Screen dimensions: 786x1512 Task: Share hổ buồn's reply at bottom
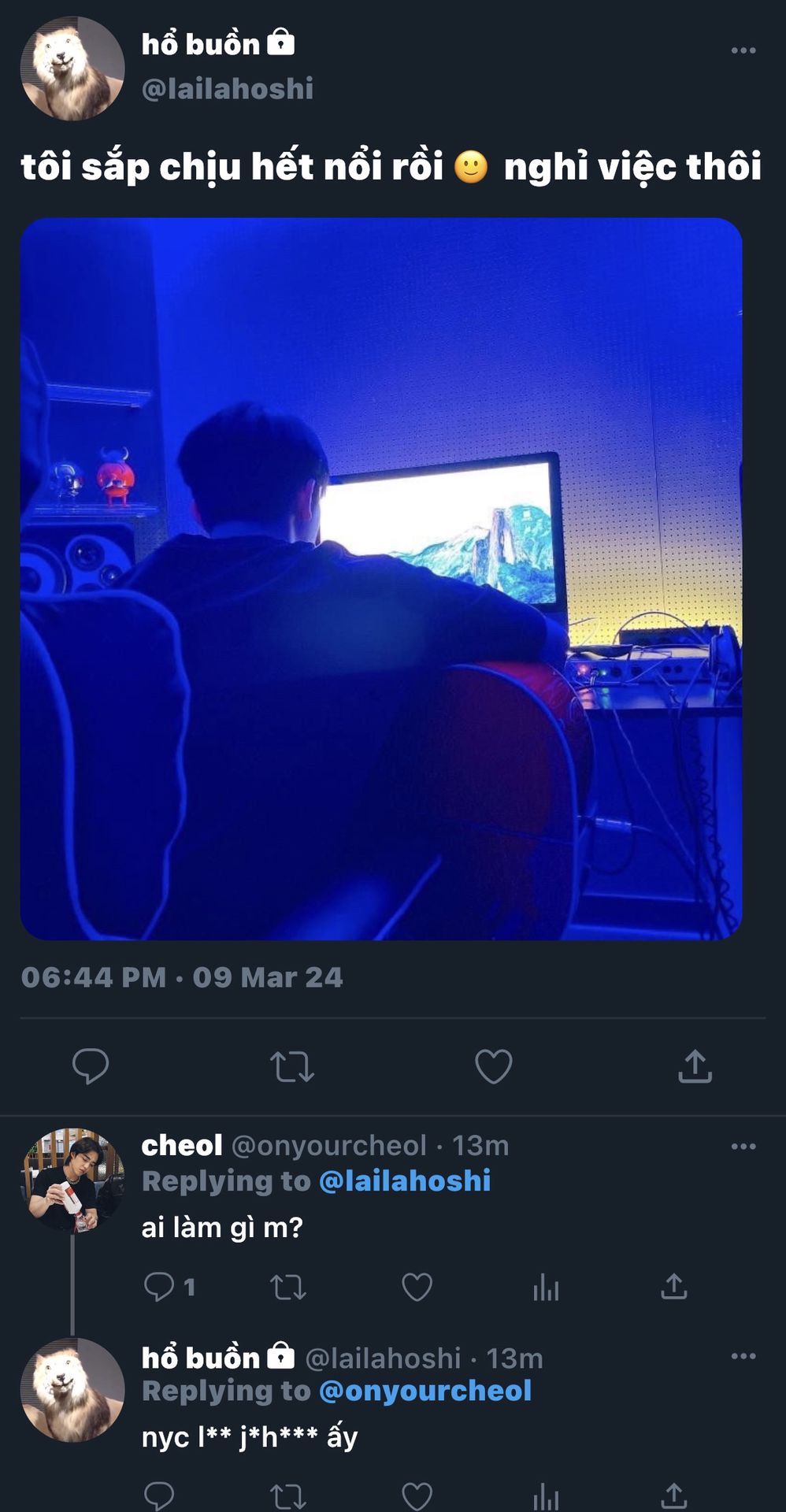674,1495
